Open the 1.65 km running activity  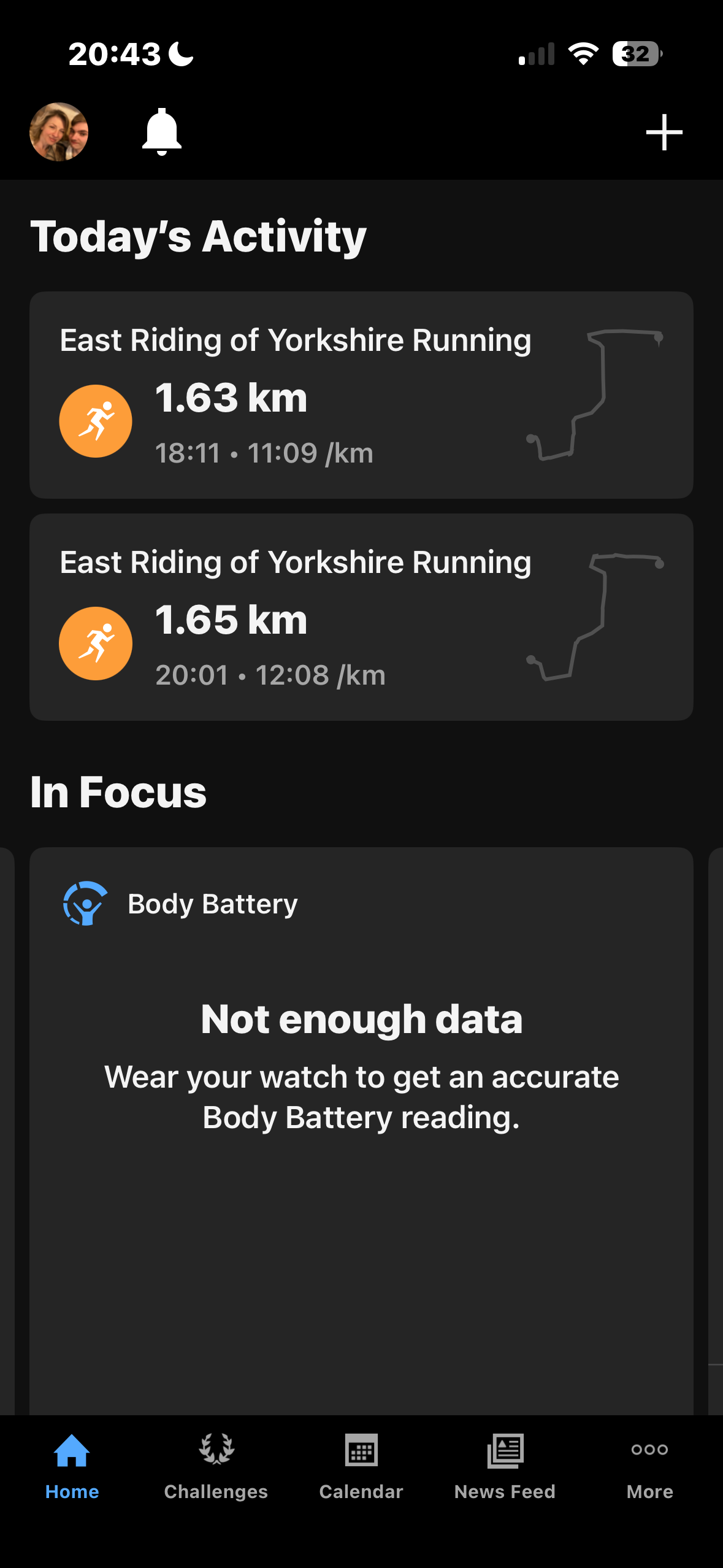click(361, 617)
